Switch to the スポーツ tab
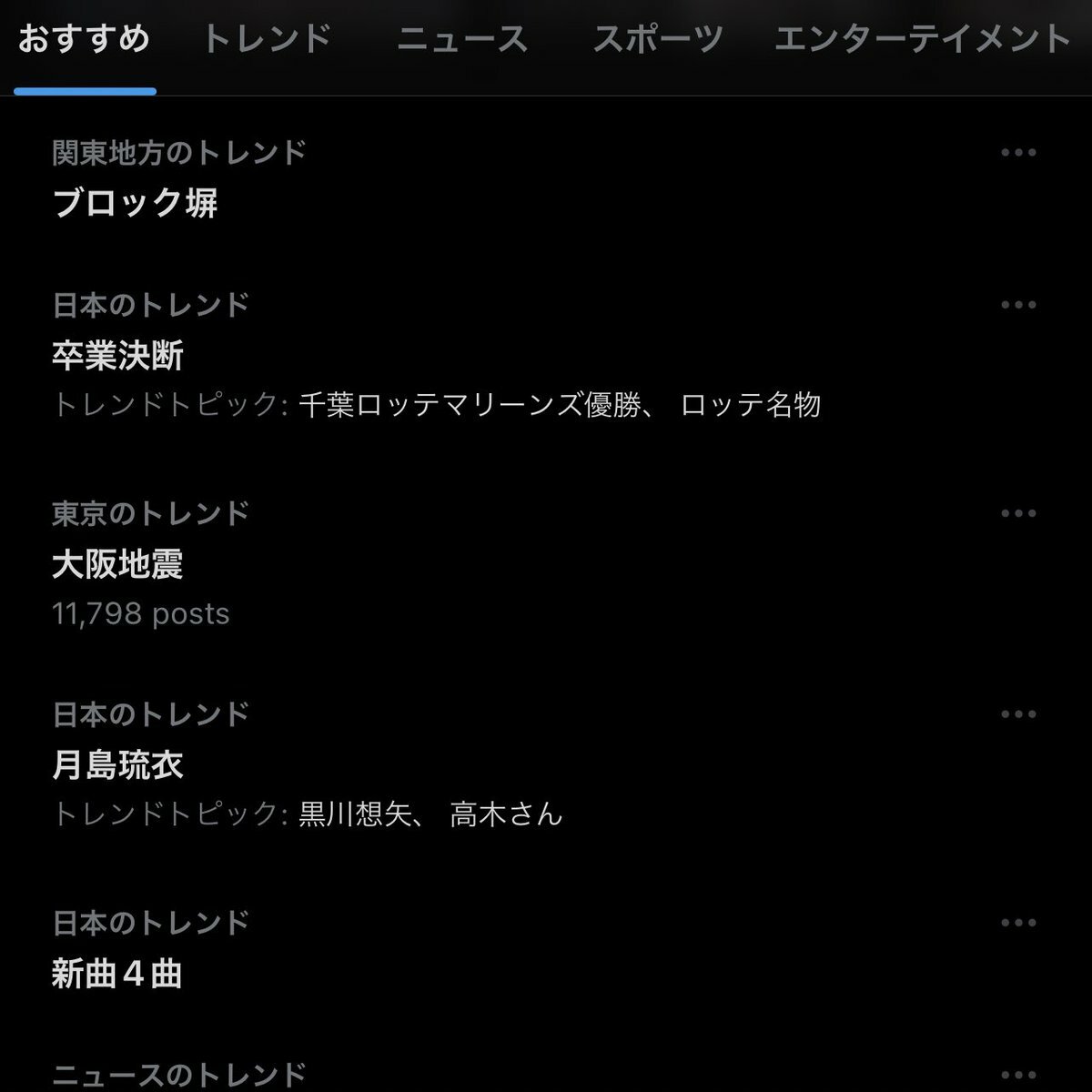This screenshot has height=1092, width=1092. (658, 39)
